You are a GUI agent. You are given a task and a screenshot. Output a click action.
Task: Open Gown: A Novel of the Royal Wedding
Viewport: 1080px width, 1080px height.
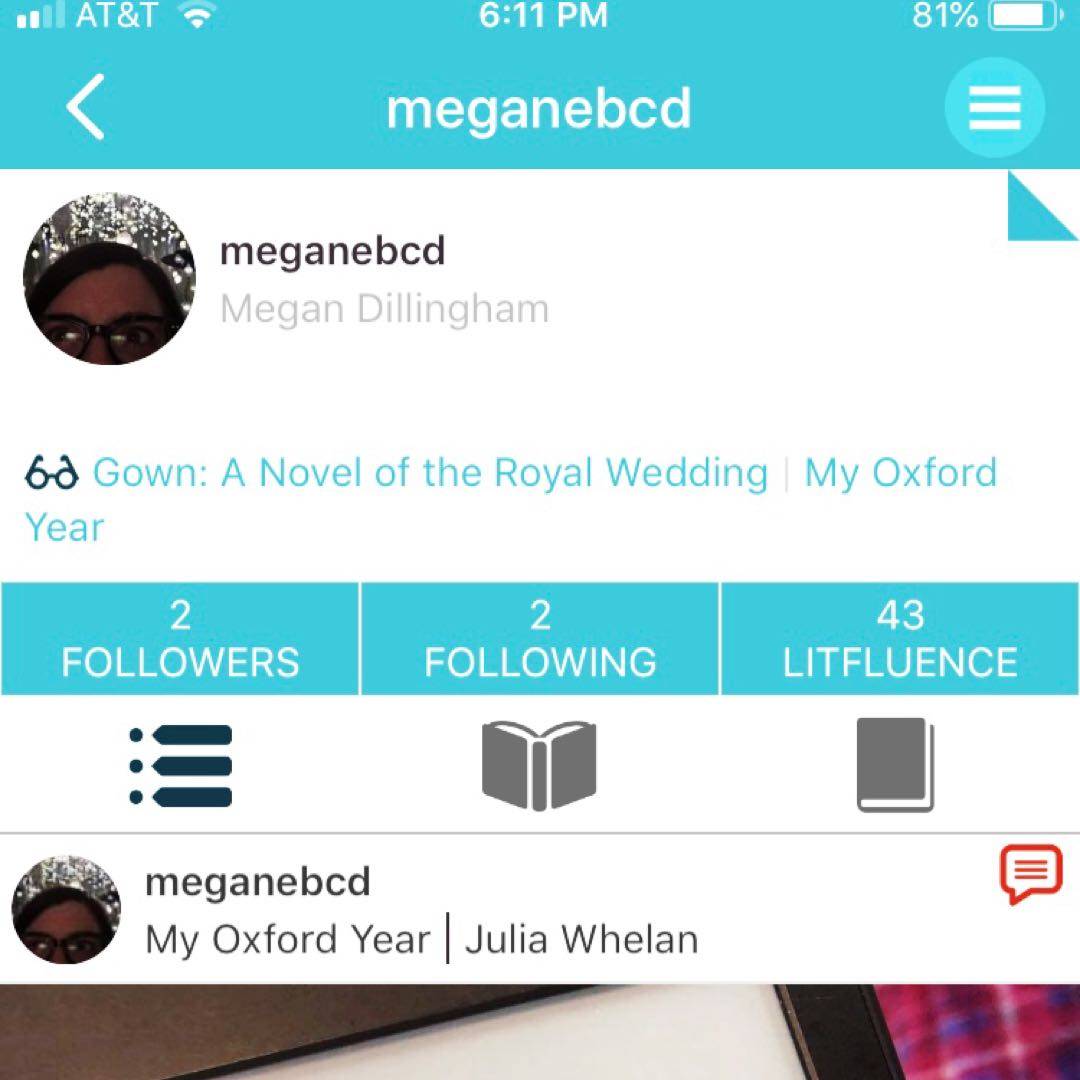(x=430, y=473)
